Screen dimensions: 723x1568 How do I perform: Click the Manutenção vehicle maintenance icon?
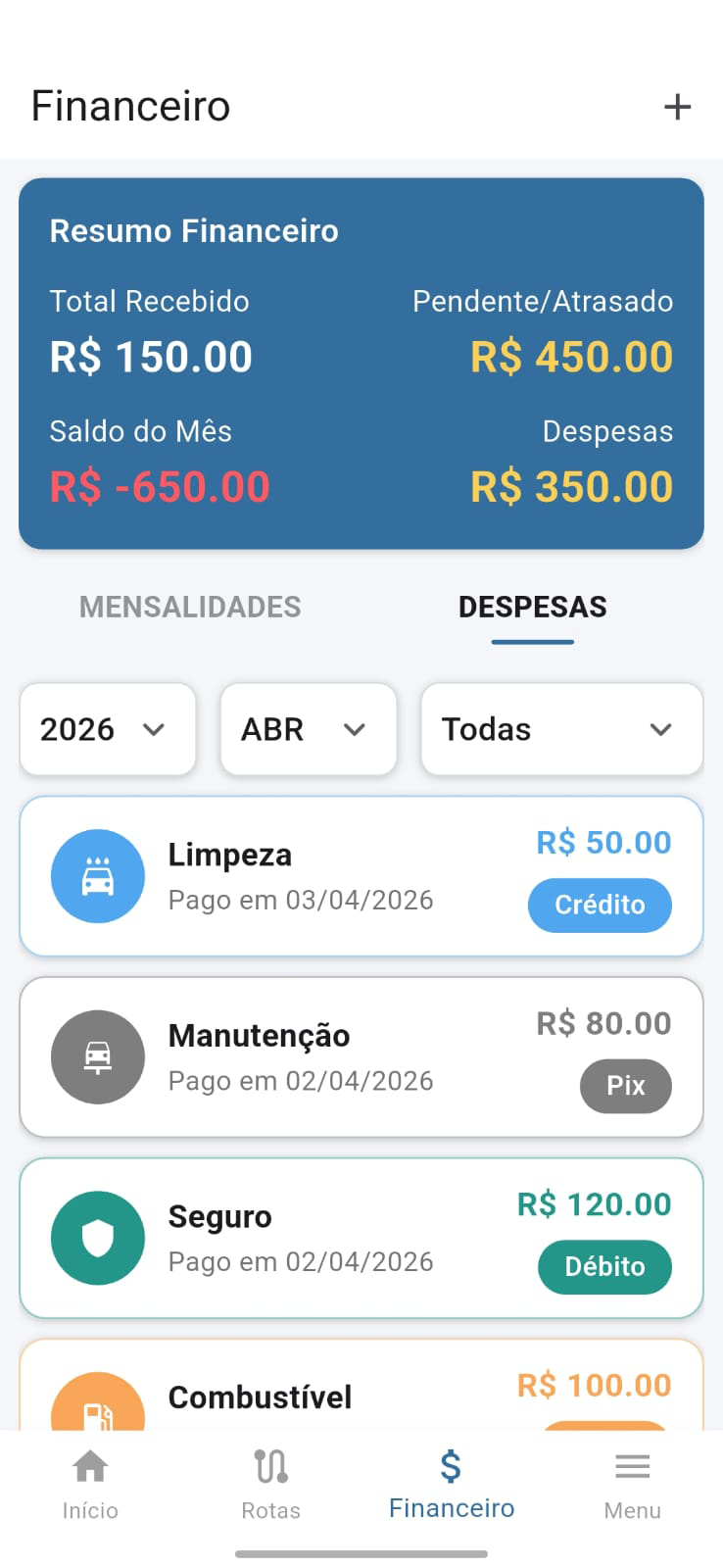point(98,1056)
